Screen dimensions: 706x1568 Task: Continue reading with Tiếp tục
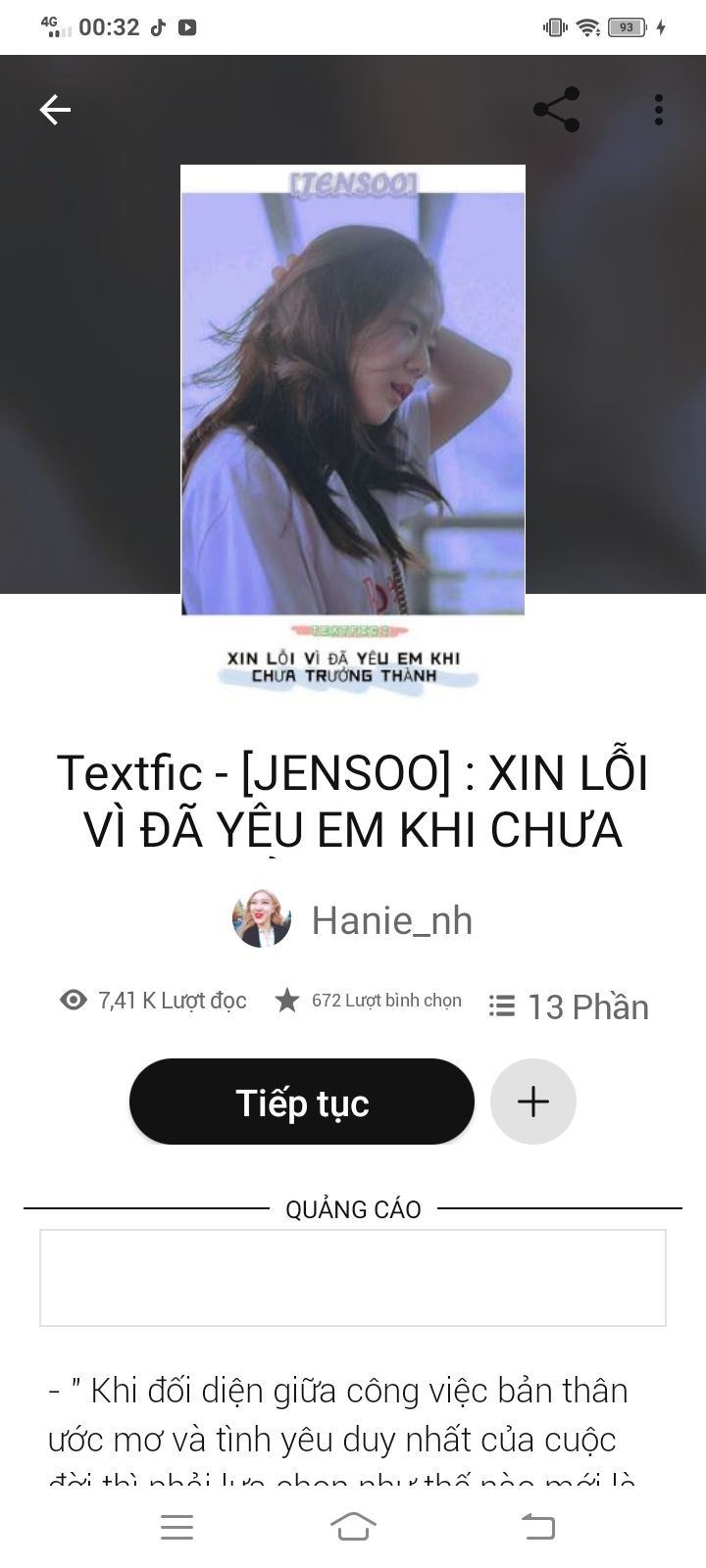(302, 1102)
